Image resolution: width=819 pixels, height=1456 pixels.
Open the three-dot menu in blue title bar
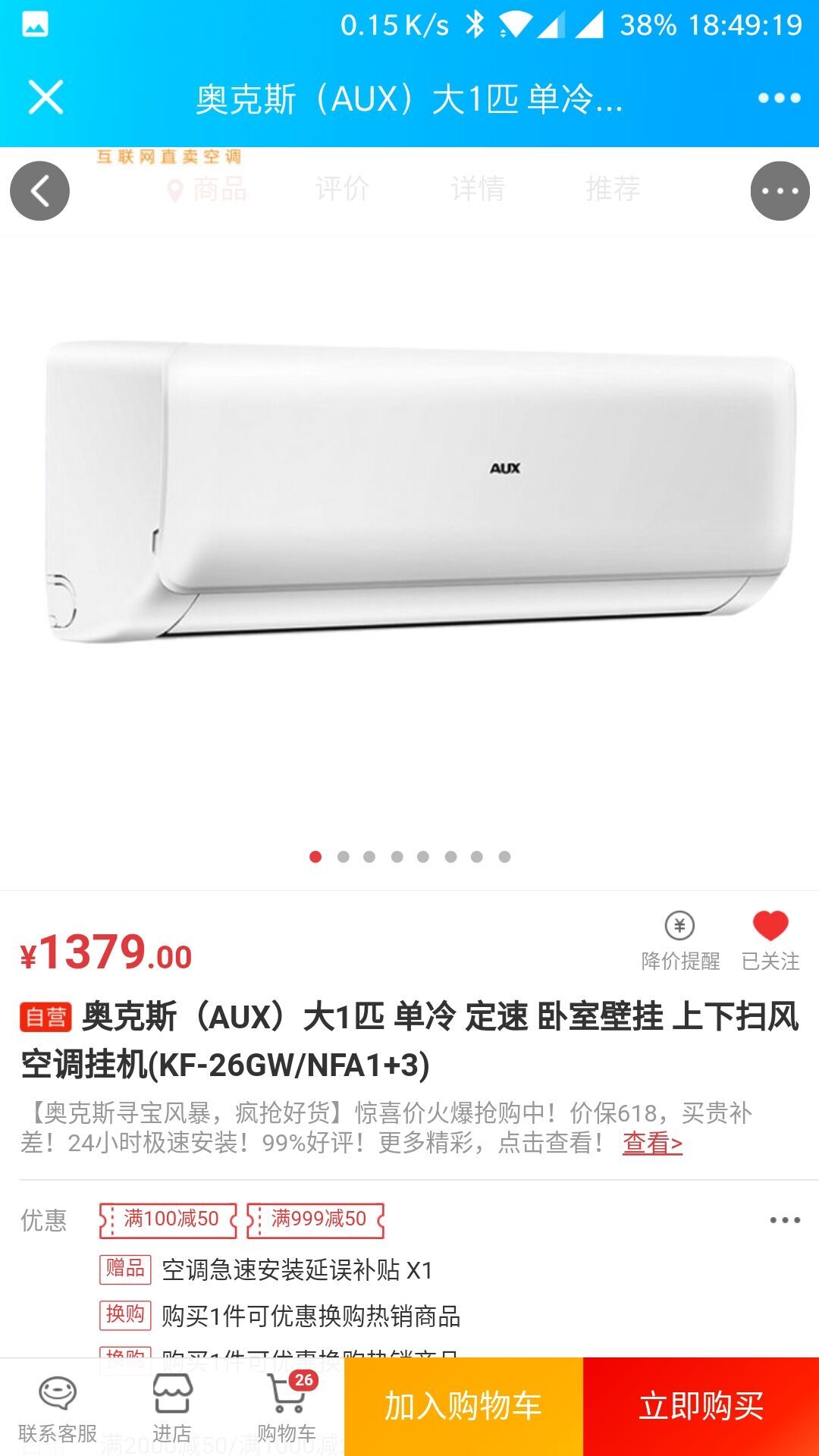[779, 98]
